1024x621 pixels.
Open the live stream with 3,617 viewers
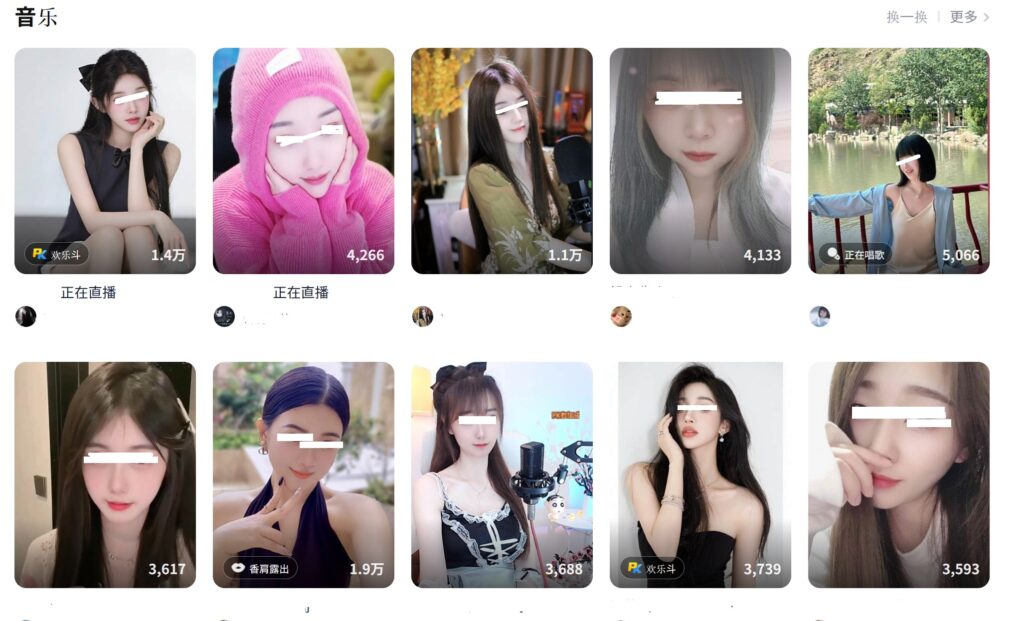tap(105, 474)
